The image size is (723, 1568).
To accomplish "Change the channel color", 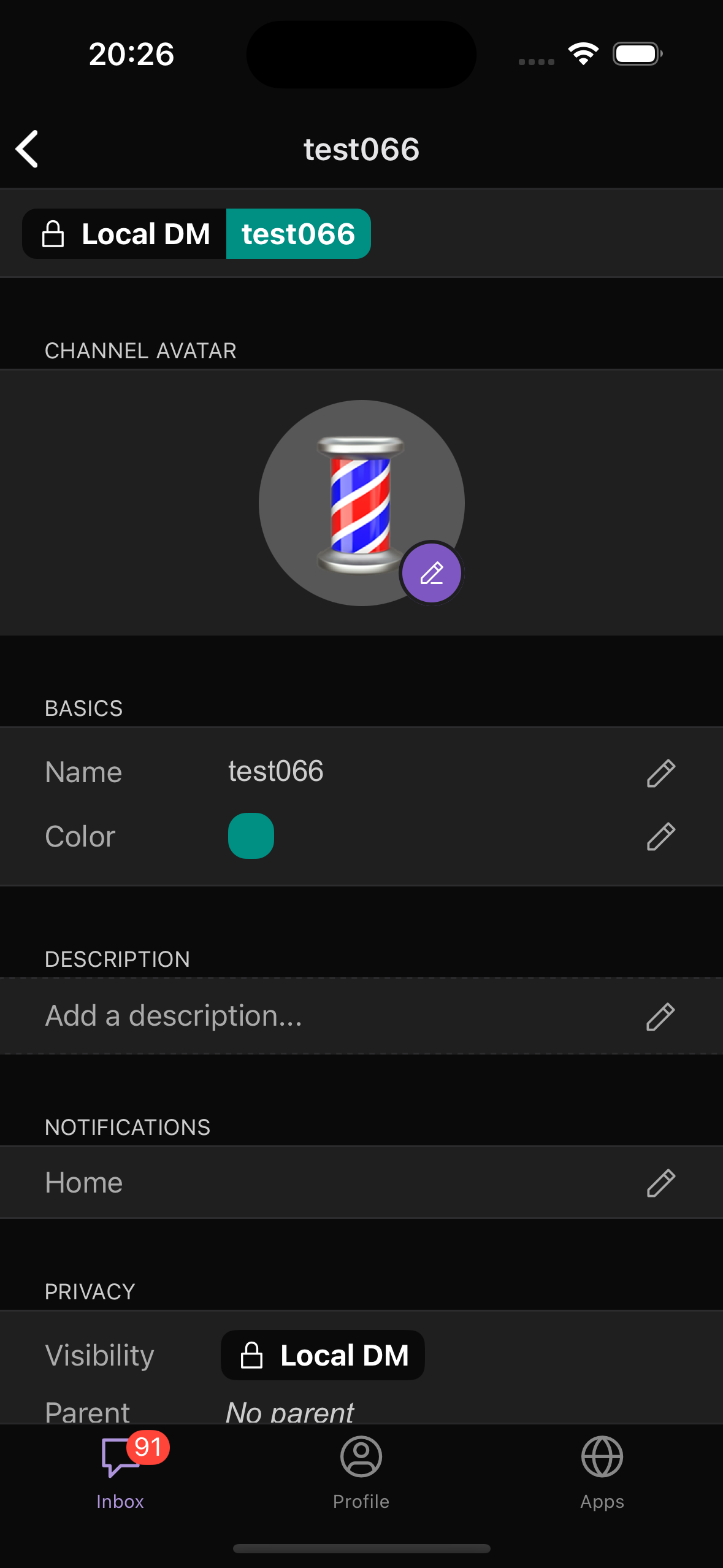I will 660,837.
